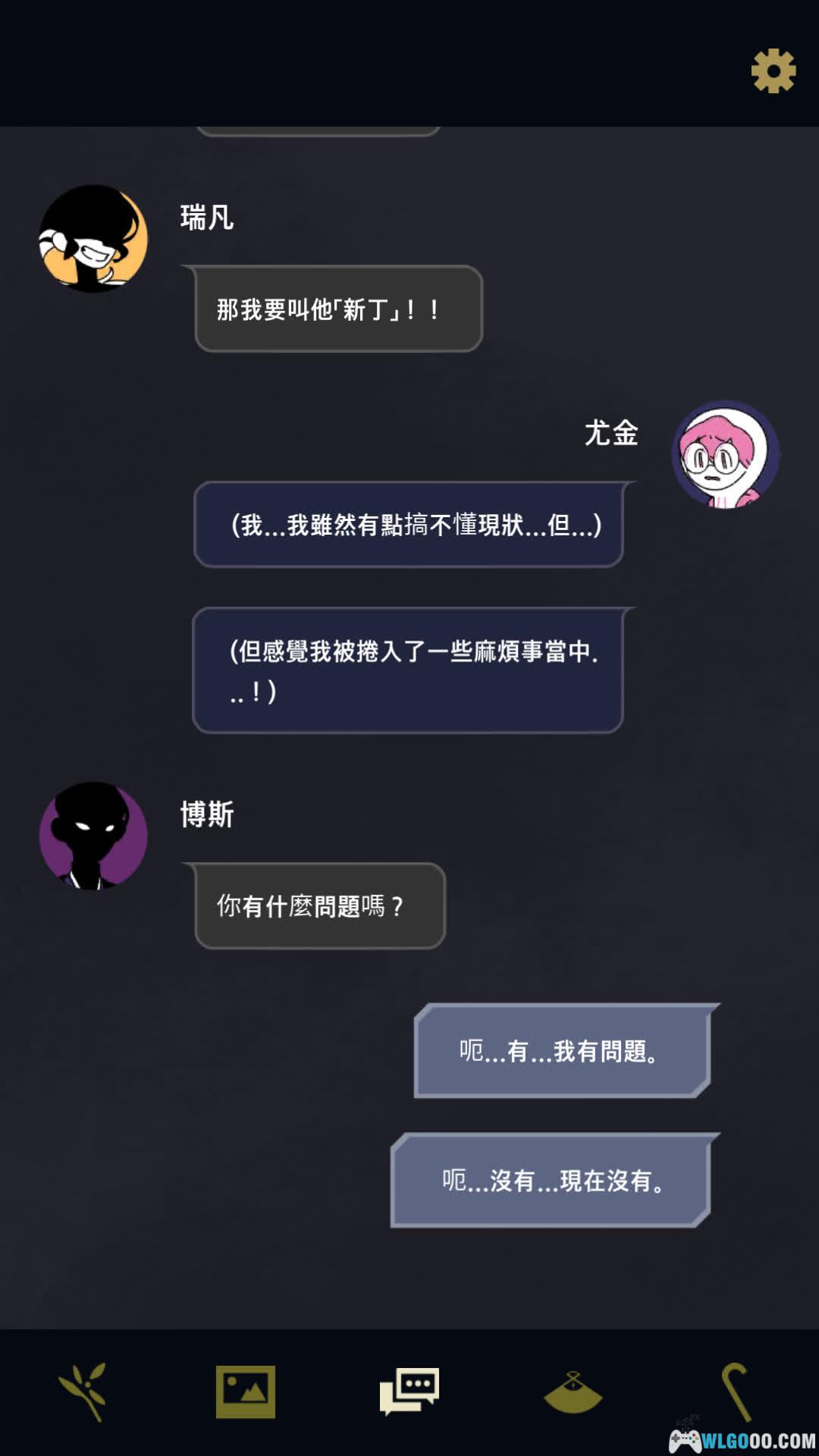
Task: Open the settings gear icon
Action: [x=773, y=71]
